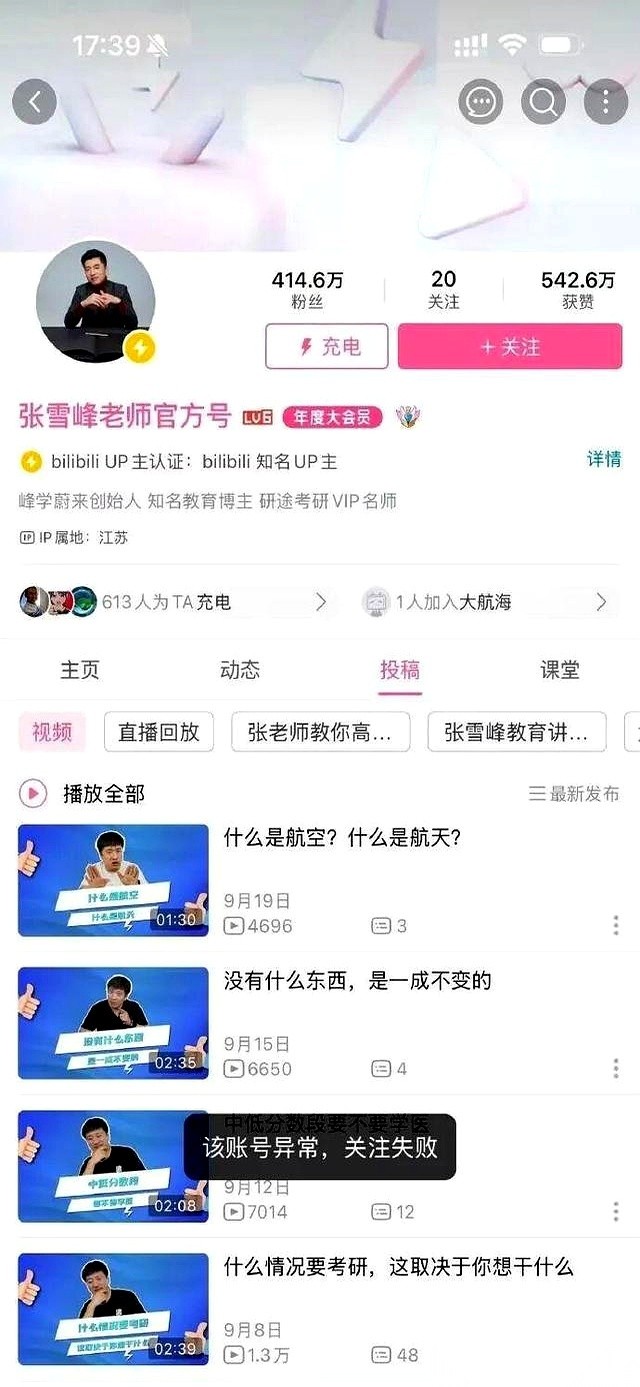Switch to the 课堂 tab
This screenshot has width=640, height=1387.
pos(559,670)
